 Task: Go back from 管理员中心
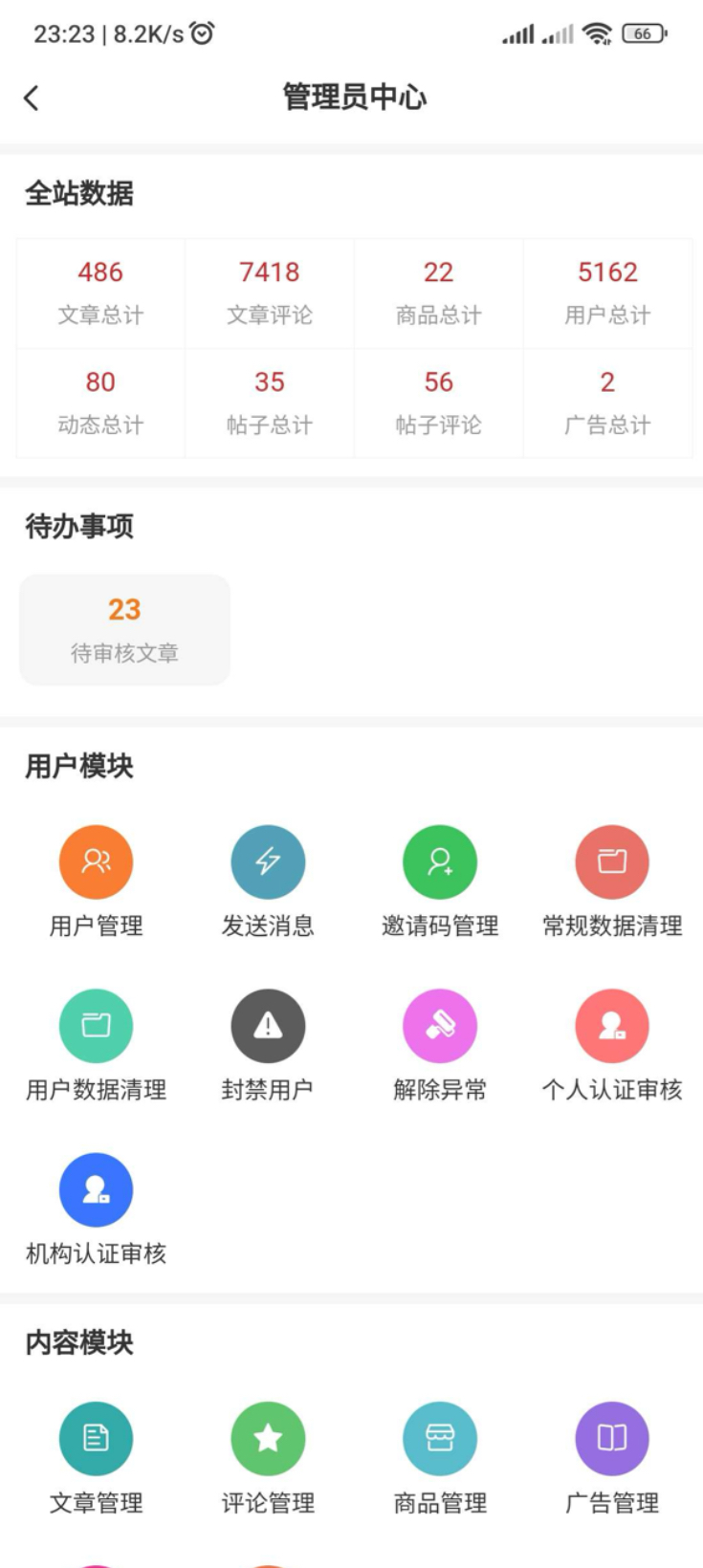[x=32, y=98]
